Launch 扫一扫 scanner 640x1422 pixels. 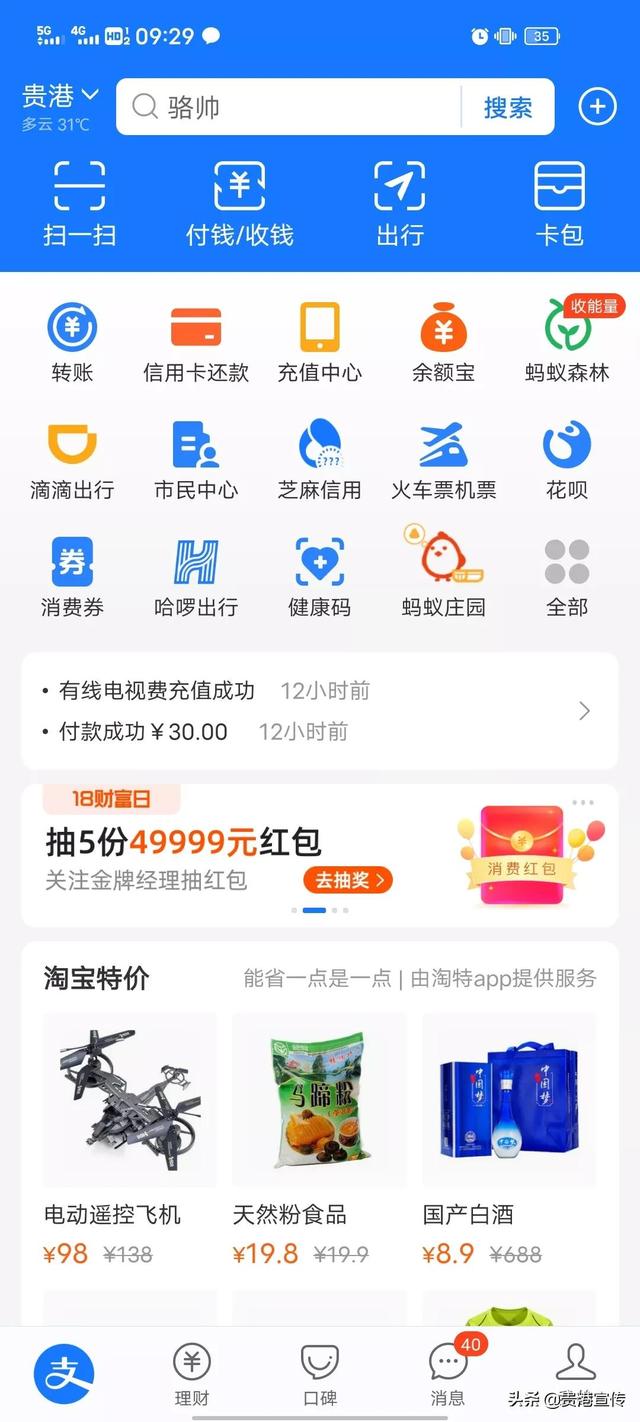pos(80,204)
